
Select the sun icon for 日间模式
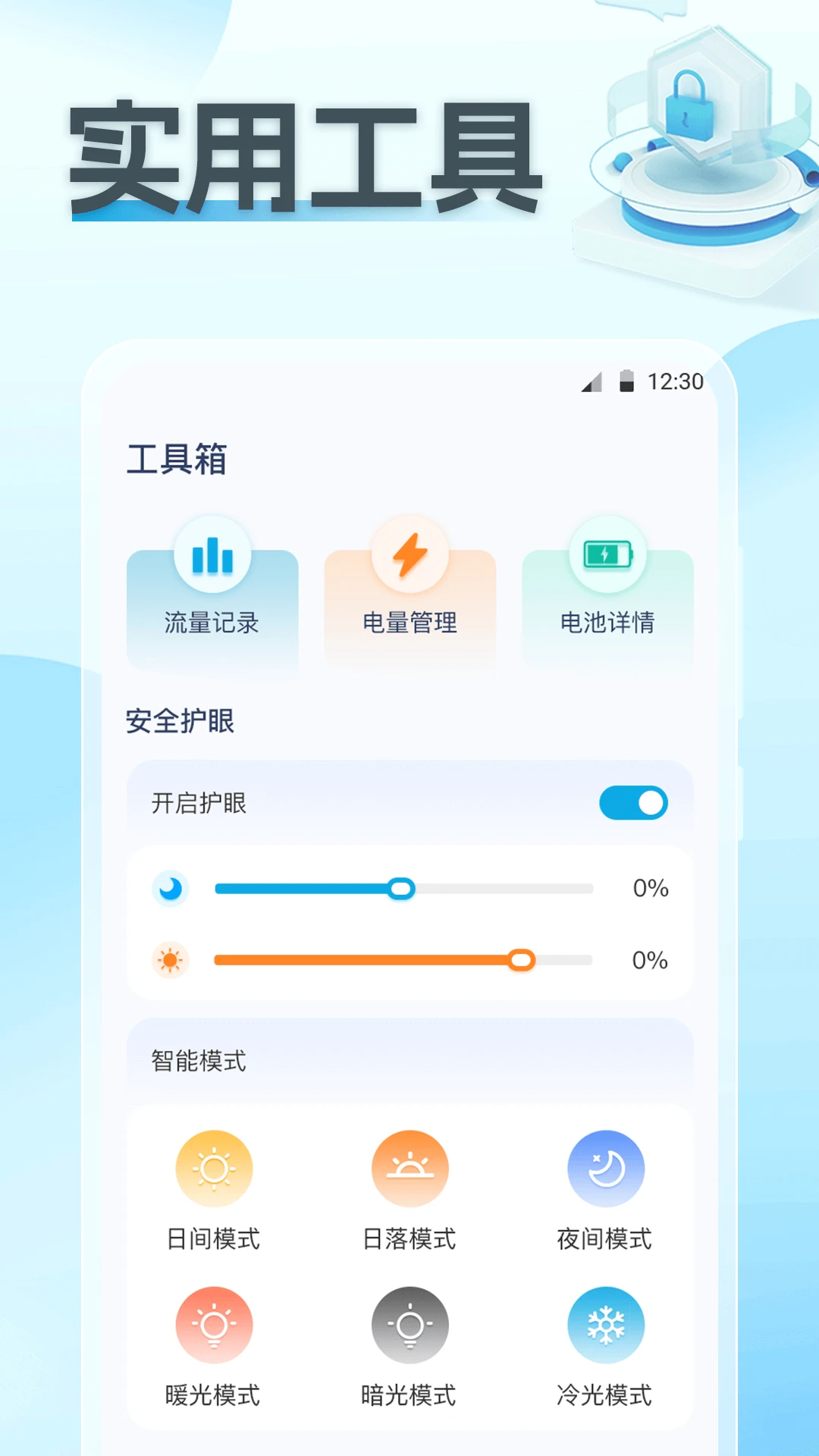pos(213,1166)
